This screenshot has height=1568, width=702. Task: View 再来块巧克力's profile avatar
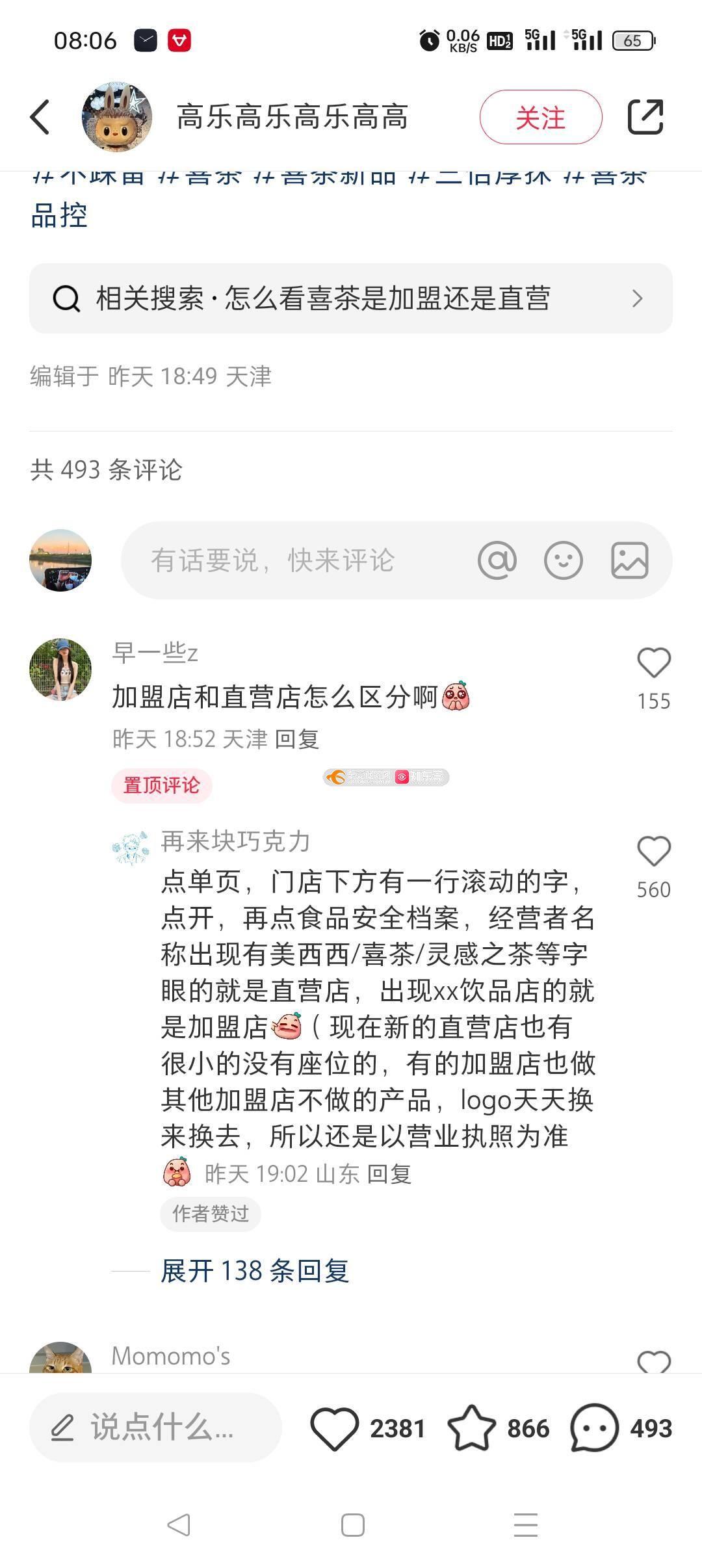pyautogui.click(x=131, y=847)
